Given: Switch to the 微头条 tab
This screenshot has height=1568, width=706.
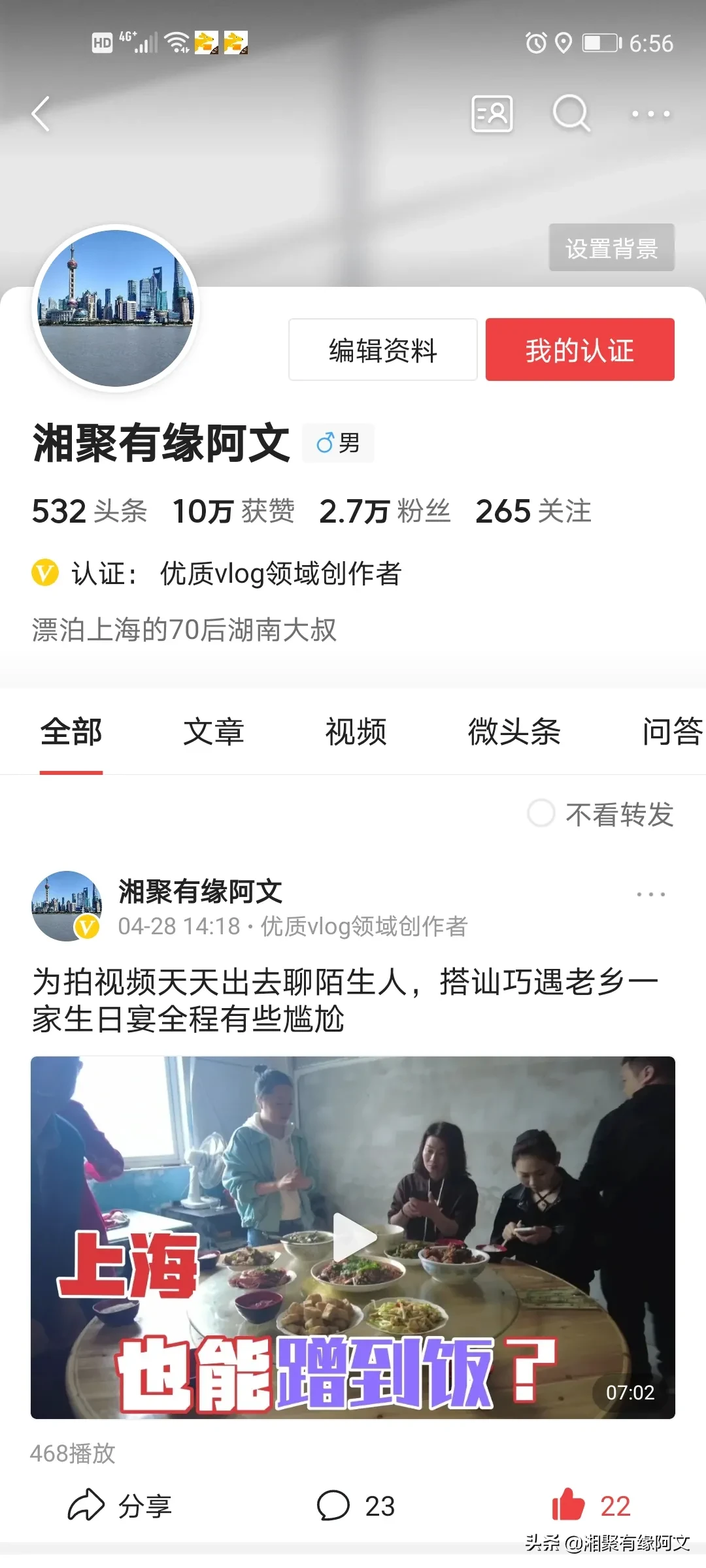Looking at the screenshot, I should point(514,732).
